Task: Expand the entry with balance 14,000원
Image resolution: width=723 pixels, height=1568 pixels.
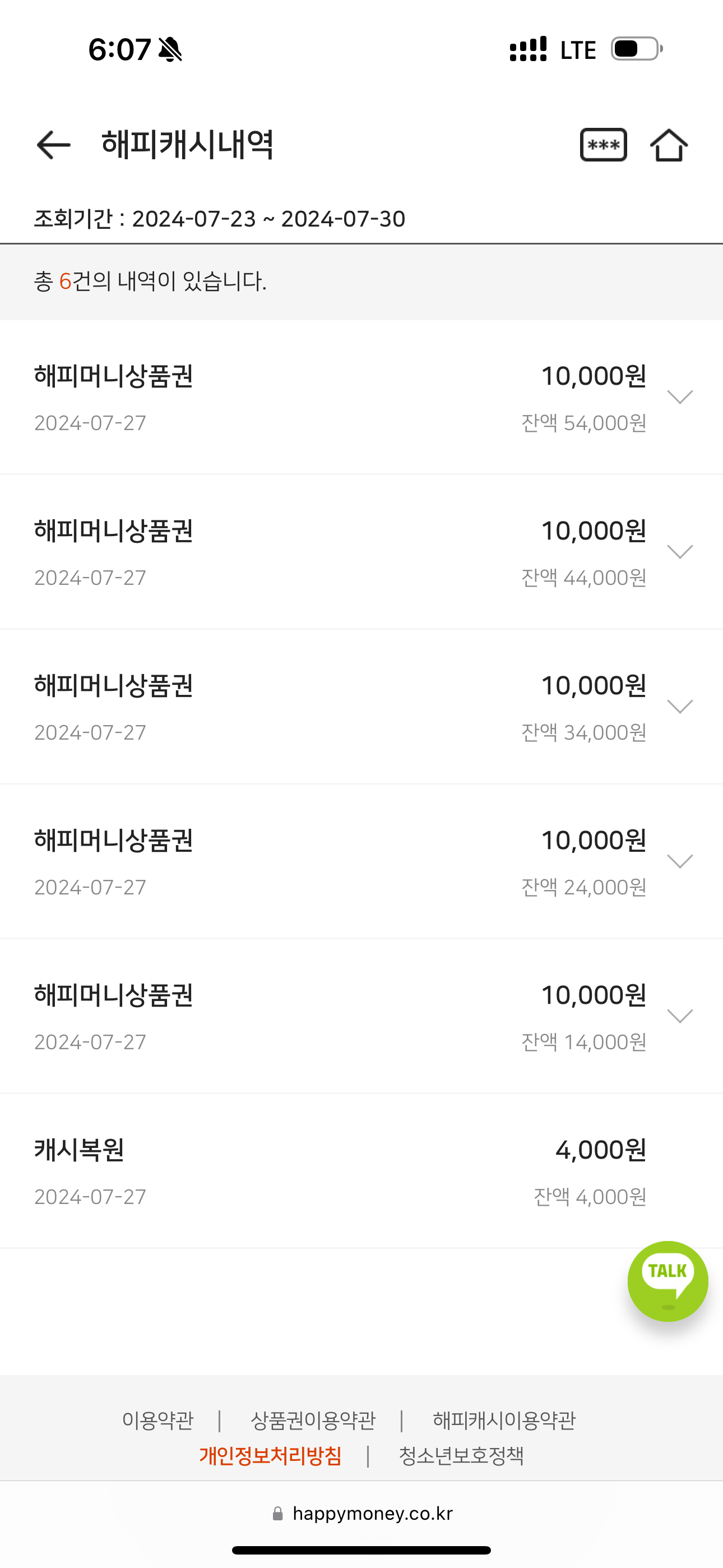Action: click(x=680, y=1015)
